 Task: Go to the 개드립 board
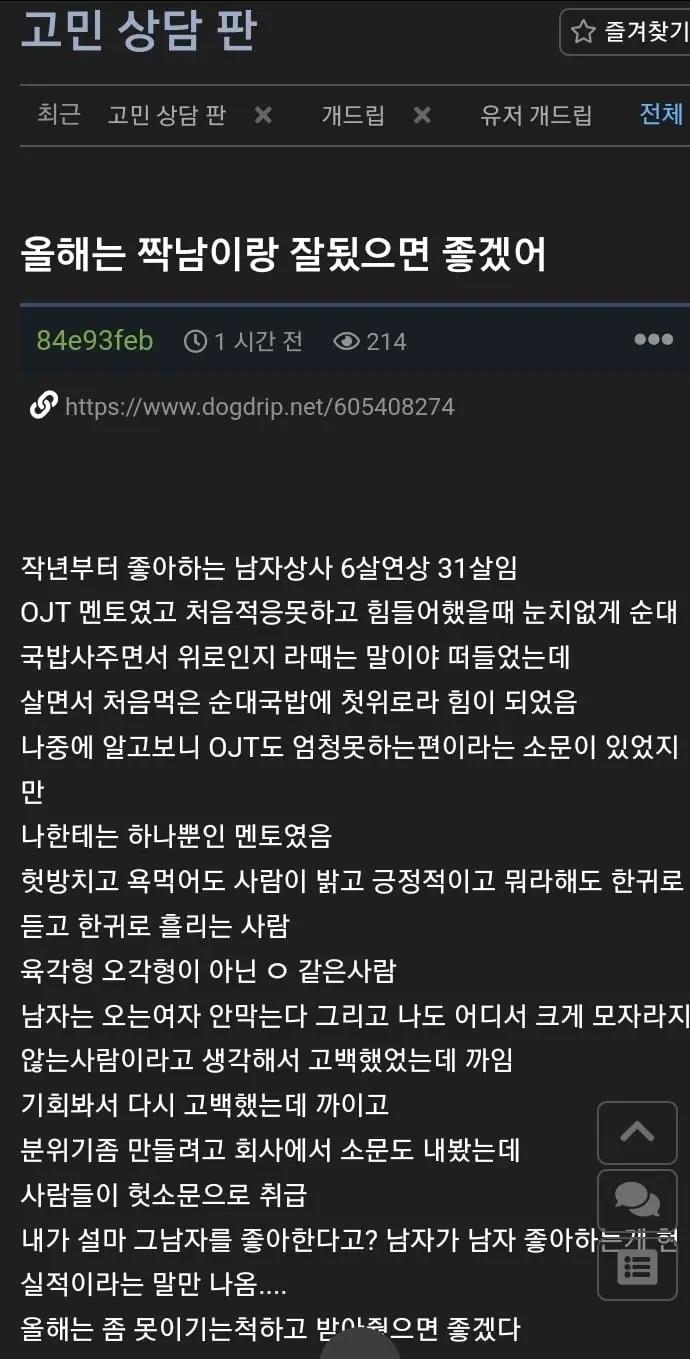point(352,115)
